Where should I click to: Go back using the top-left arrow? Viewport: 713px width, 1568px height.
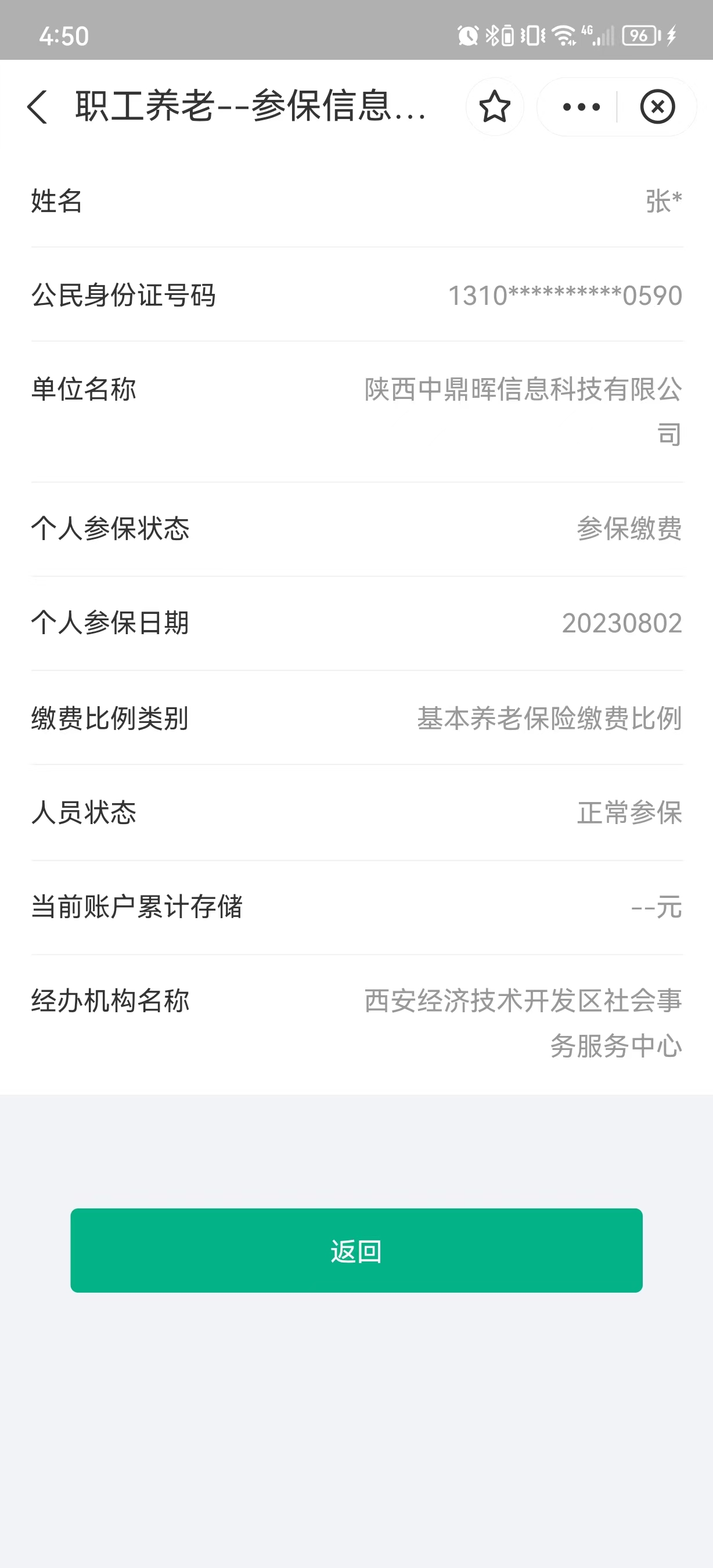38,107
